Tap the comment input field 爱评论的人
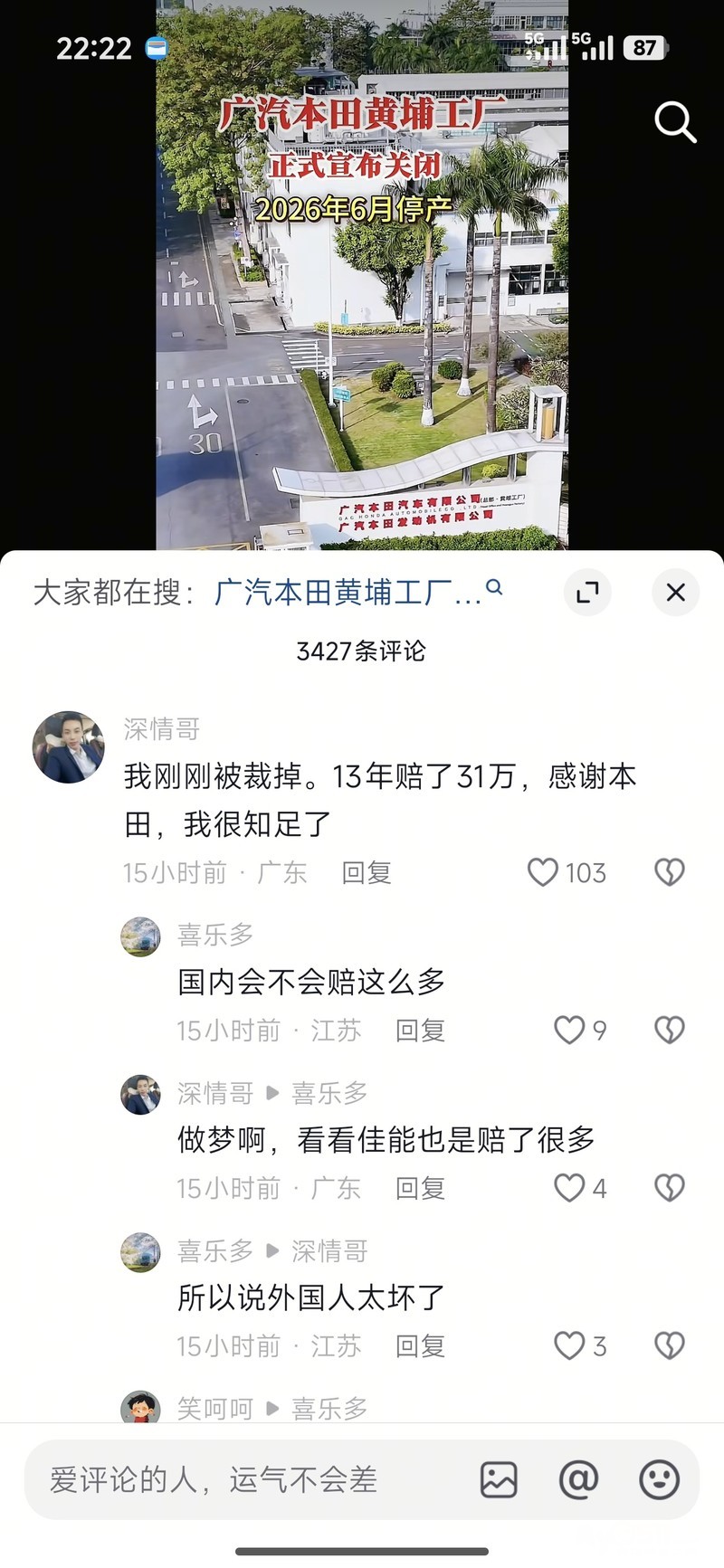 coord(244,1480)
